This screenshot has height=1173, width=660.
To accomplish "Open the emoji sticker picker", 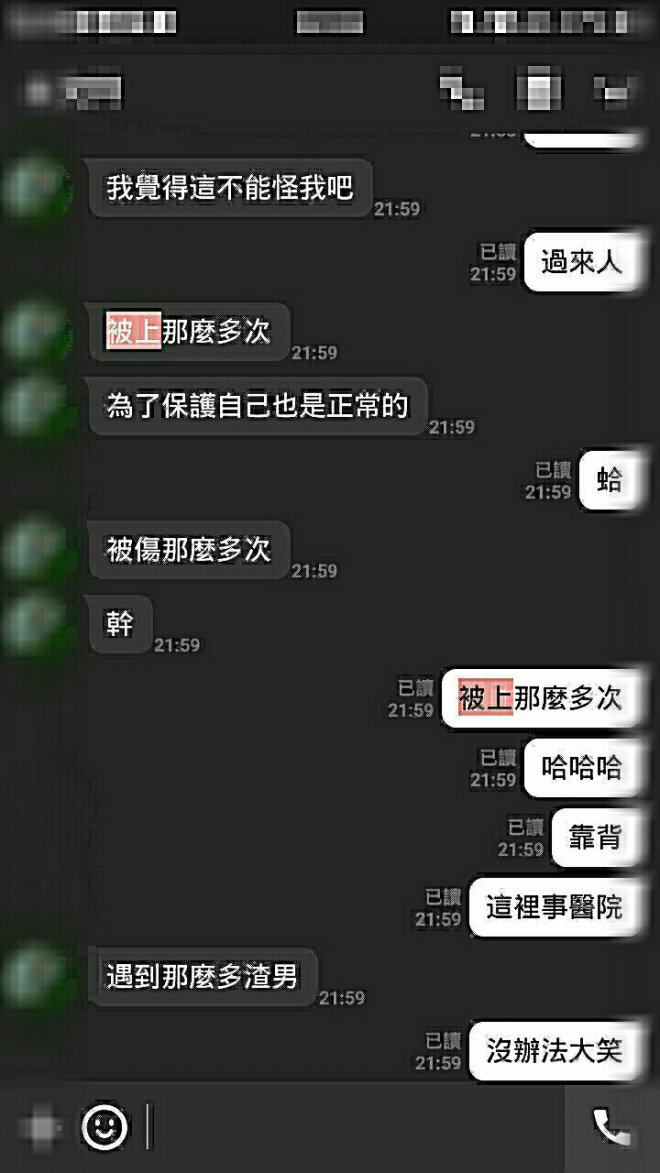I will click(105, 1127).
